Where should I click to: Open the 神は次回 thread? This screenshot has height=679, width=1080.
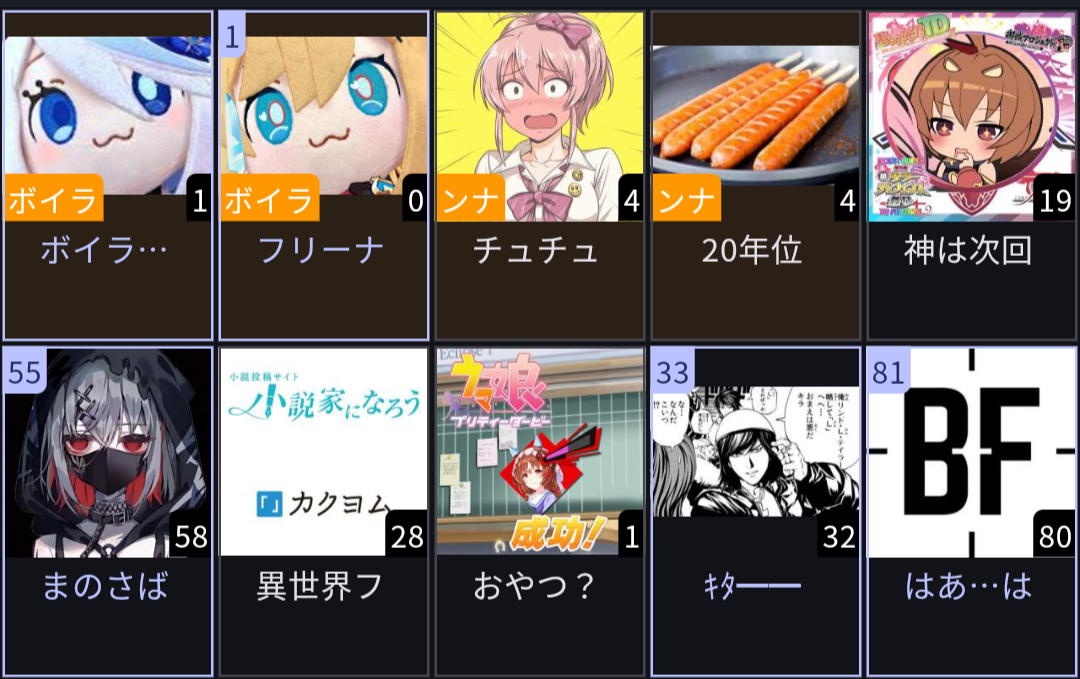click(x=972, y=175)
